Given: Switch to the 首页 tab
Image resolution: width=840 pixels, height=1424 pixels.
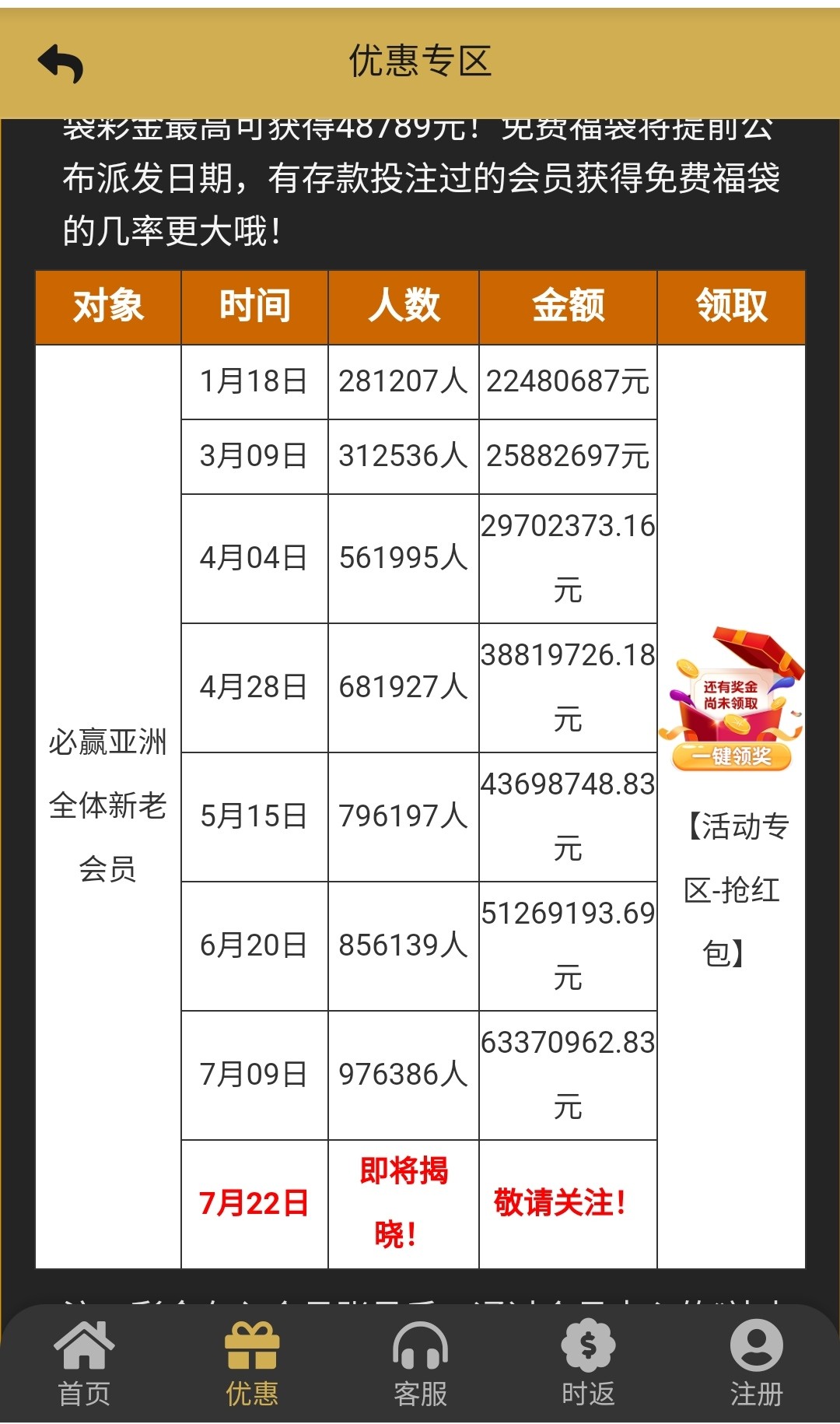Looking at the screenshot, I should pos(84,1363).
